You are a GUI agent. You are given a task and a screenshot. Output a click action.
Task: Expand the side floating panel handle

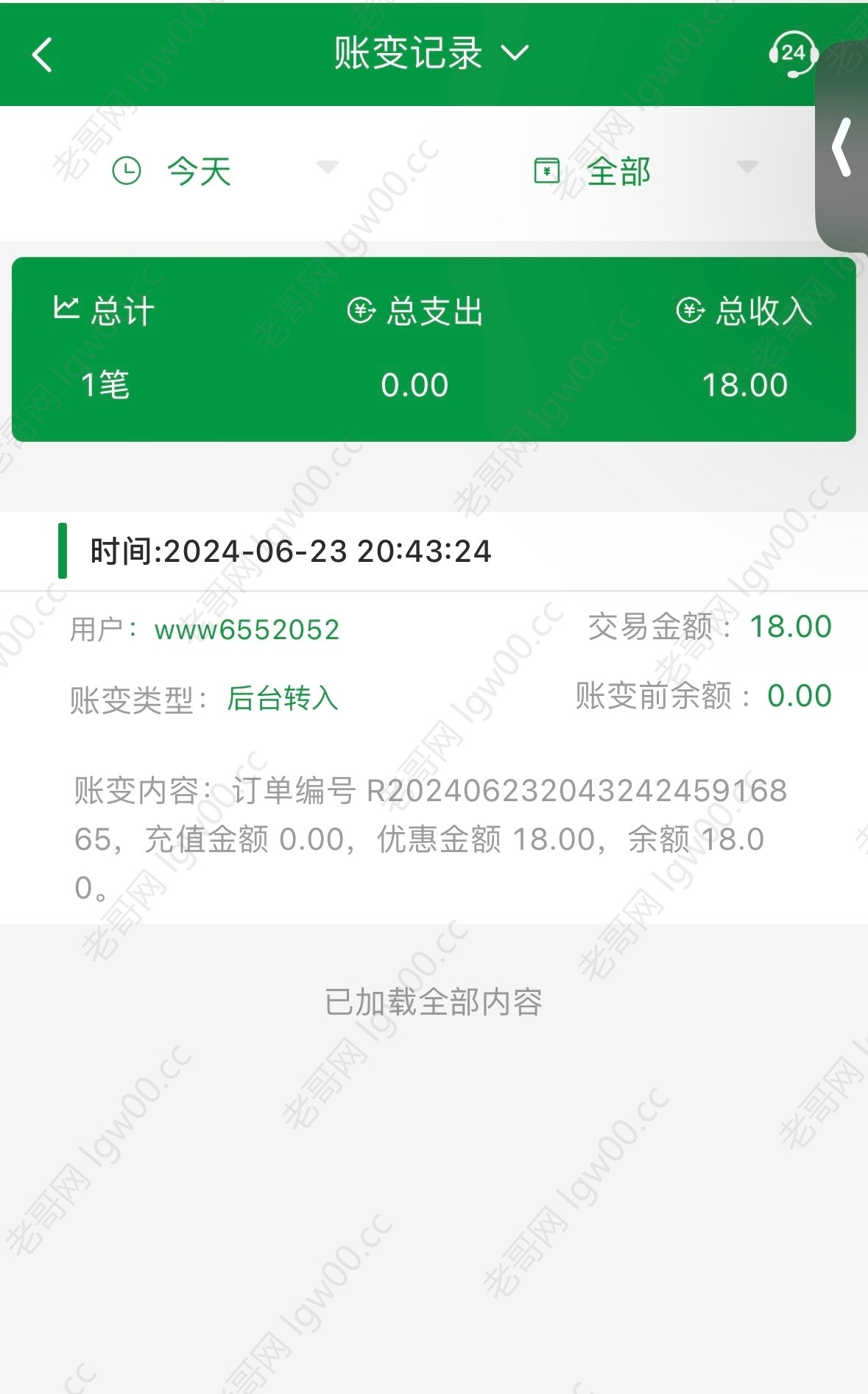coord(842,147)
